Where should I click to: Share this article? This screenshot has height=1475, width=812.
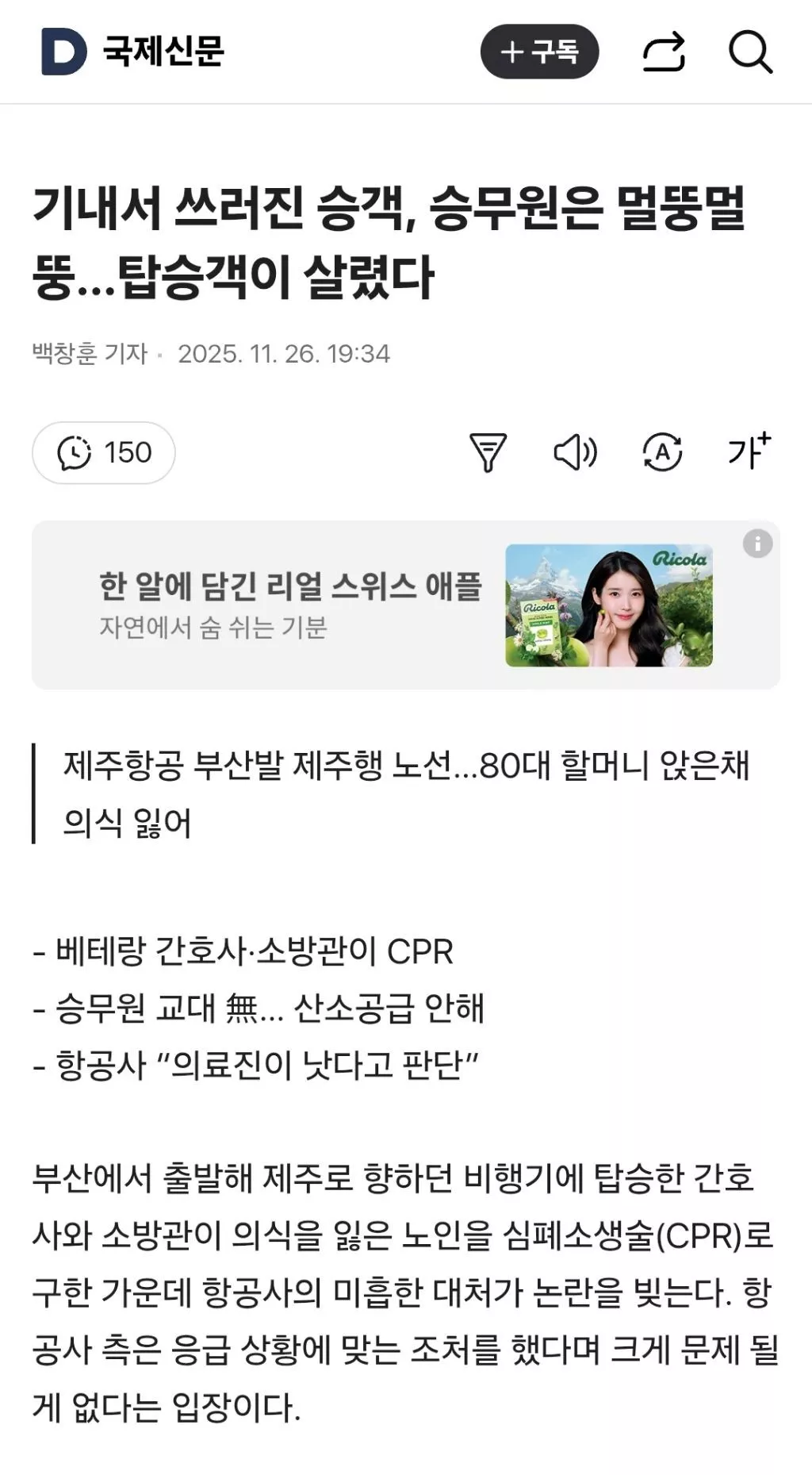663,52
